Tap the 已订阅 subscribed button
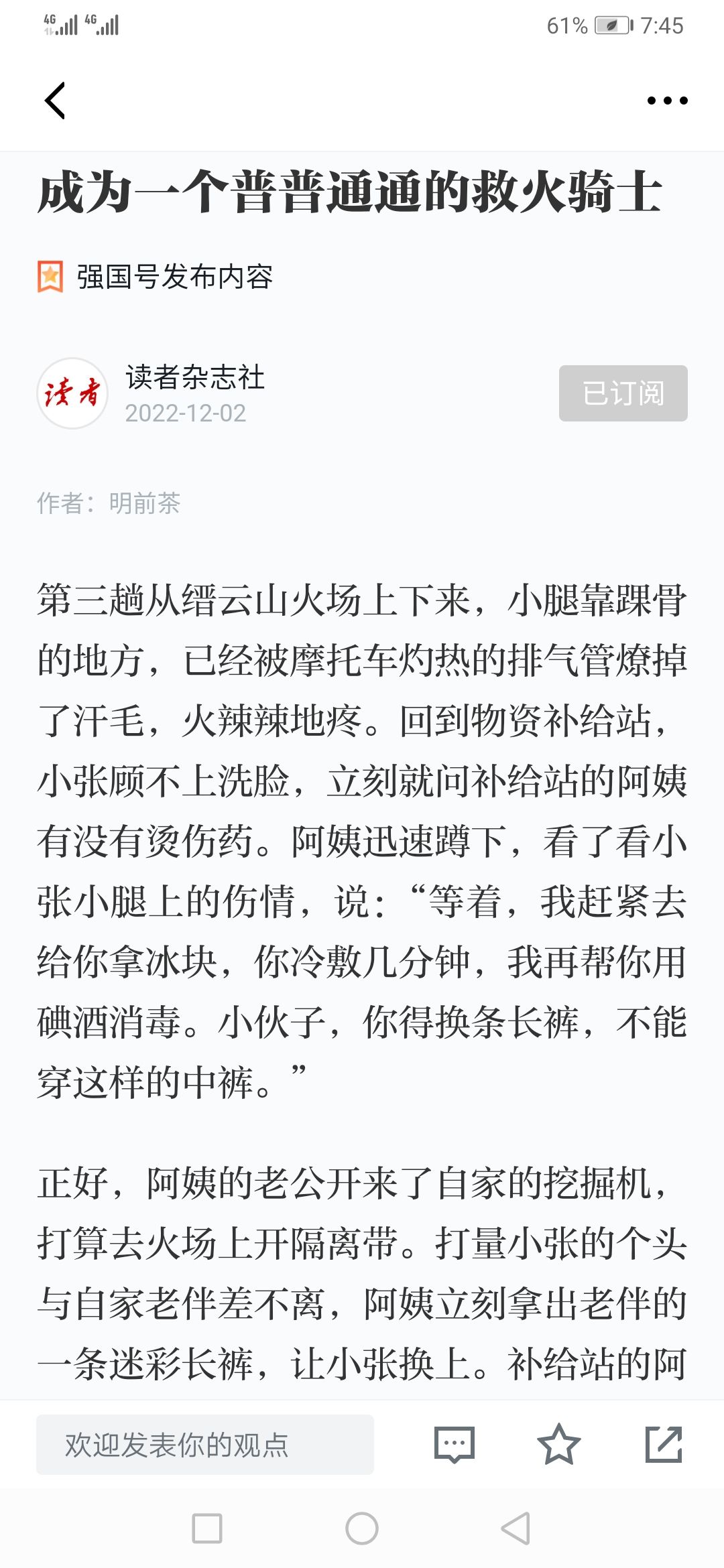Viewport: 724px width, 1568px height. click(623, 393)
